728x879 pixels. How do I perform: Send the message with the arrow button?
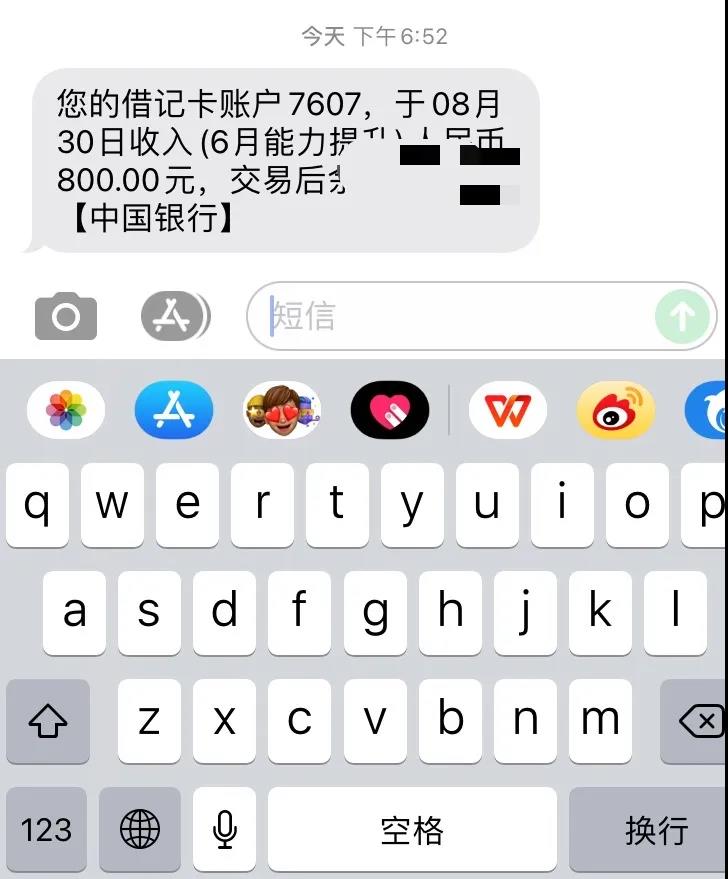pos(682,317)
